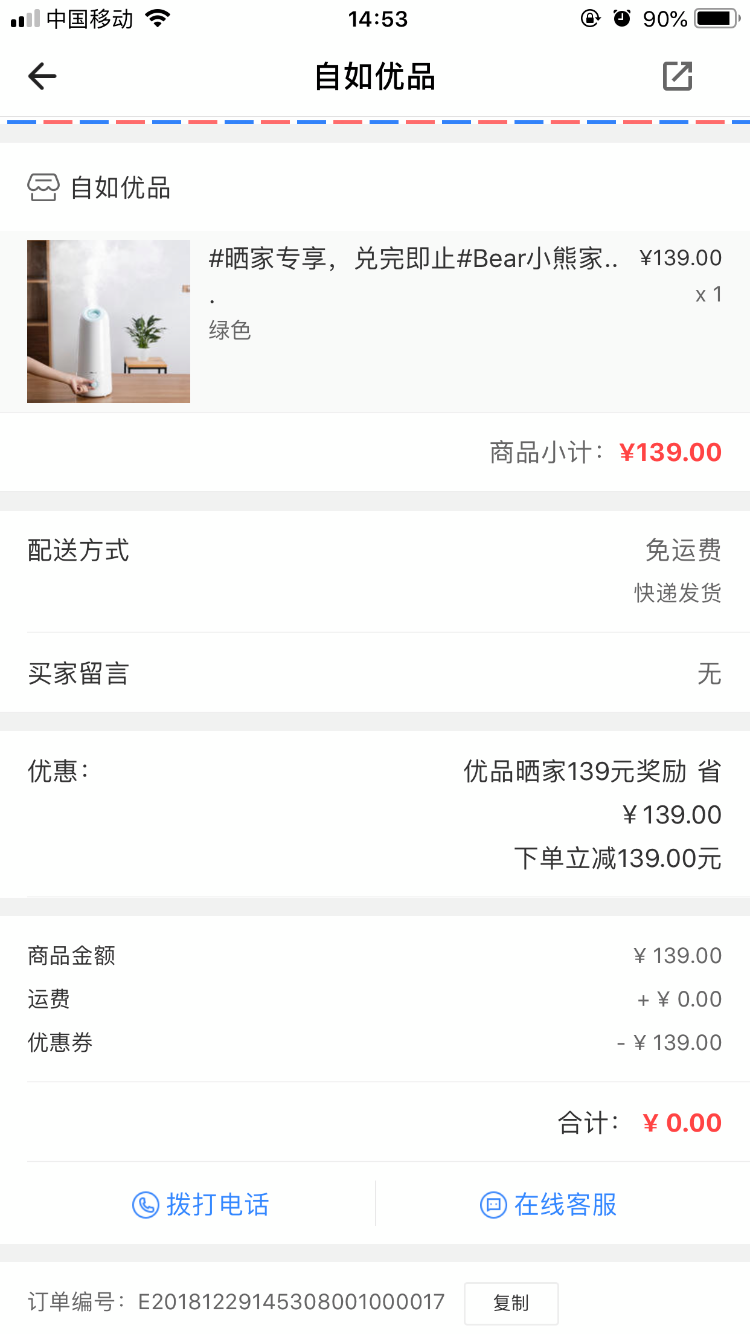Tap 拨打电话 to call the seller
750x1334 pixels.
click(x=201, y=1204)
